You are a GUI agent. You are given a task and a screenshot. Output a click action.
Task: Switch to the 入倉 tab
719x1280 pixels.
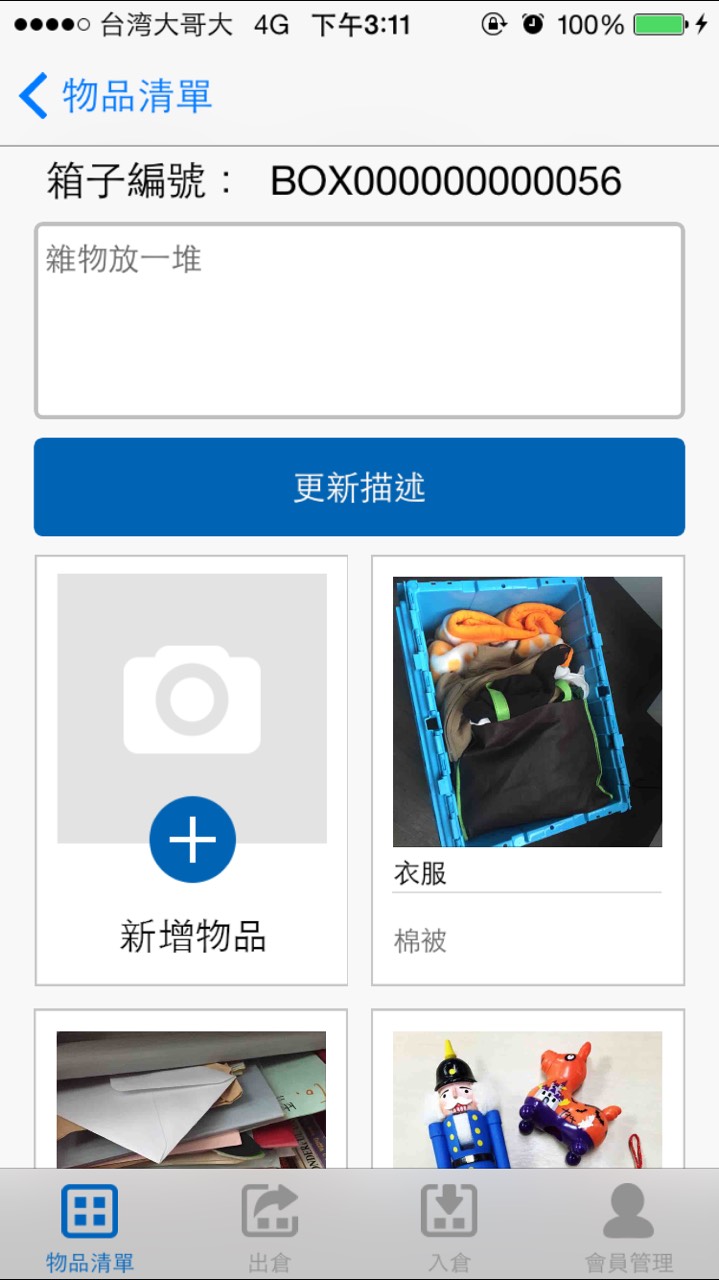click(x=449, y=1228)
